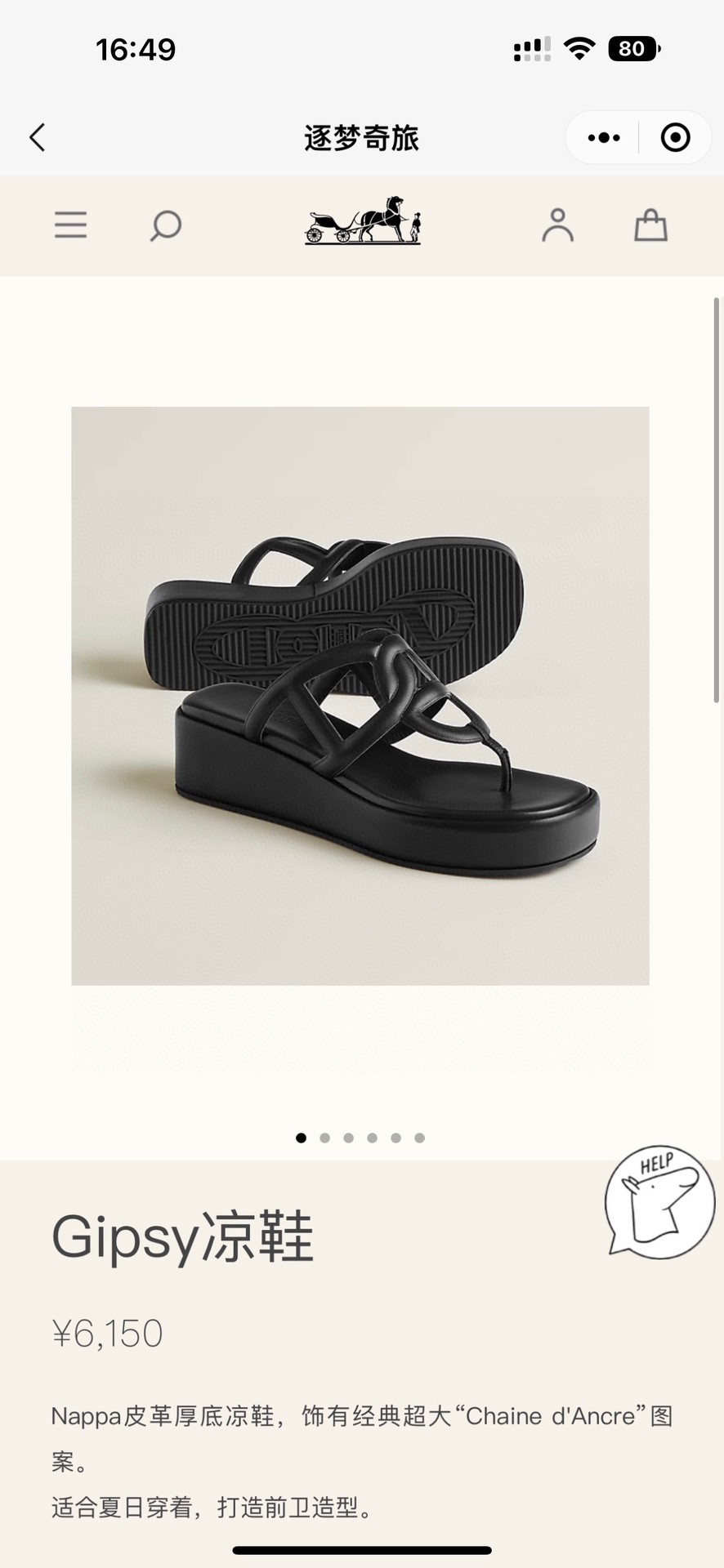Open the HELP chat bubble
The width and height of the screenshot is (724, 1568).
[x=659, y=1201]
